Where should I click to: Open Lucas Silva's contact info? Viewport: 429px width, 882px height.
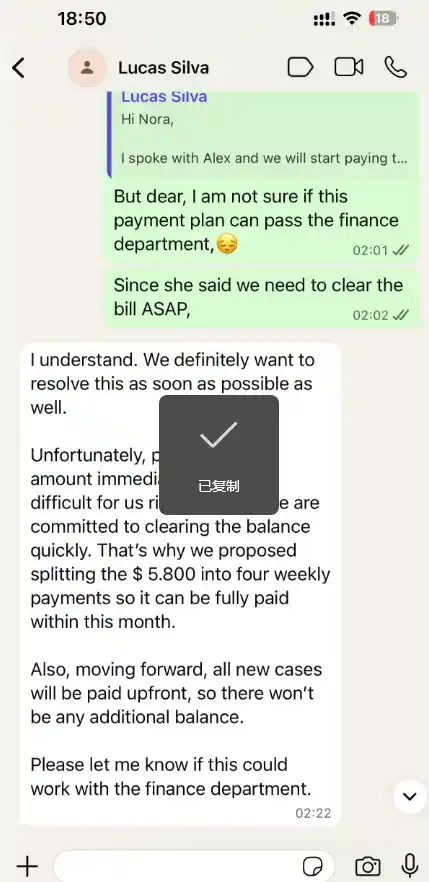click(163, 68)
